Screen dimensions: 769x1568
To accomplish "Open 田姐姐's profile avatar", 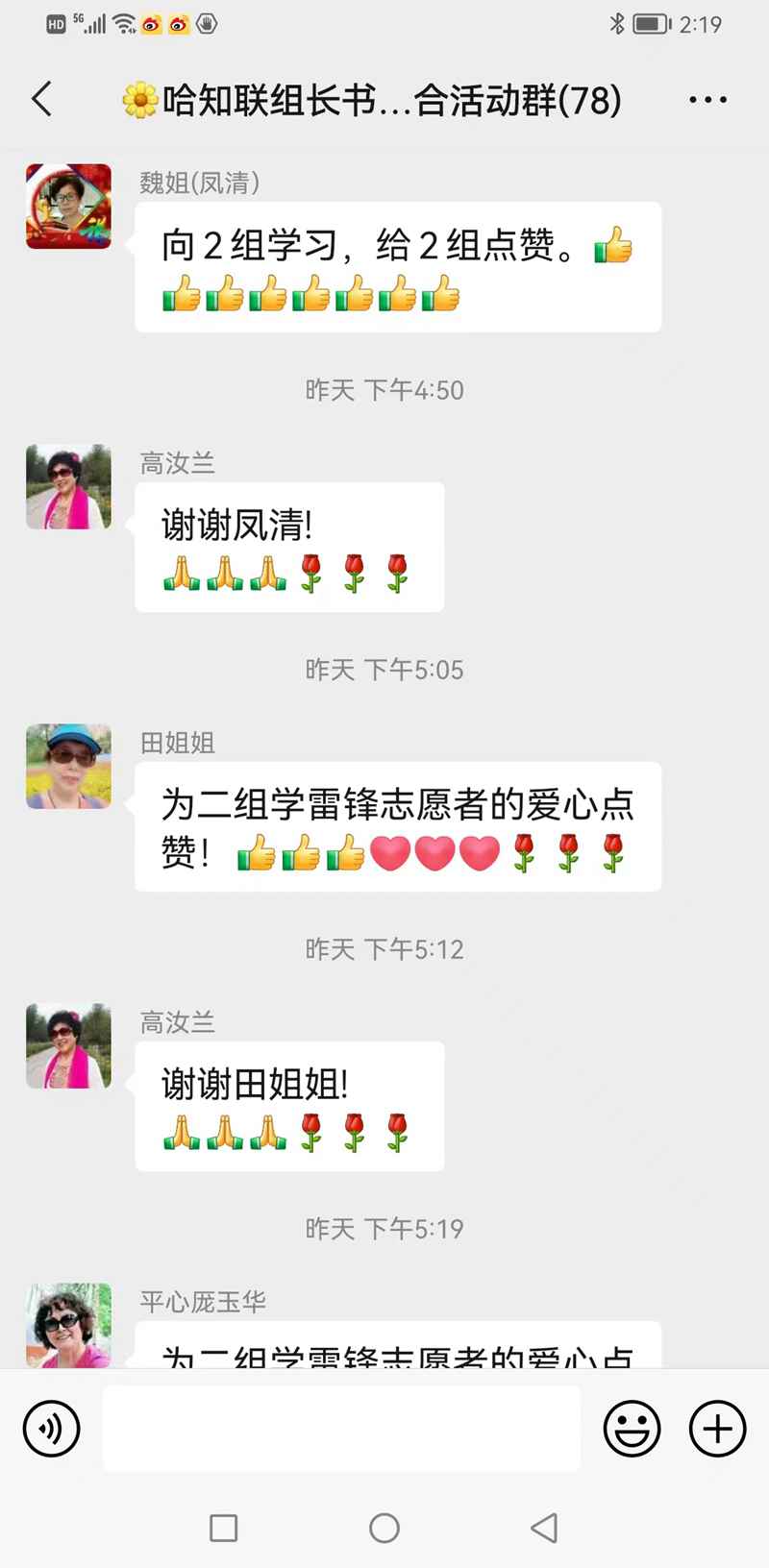I will click(x=68, y=767).
